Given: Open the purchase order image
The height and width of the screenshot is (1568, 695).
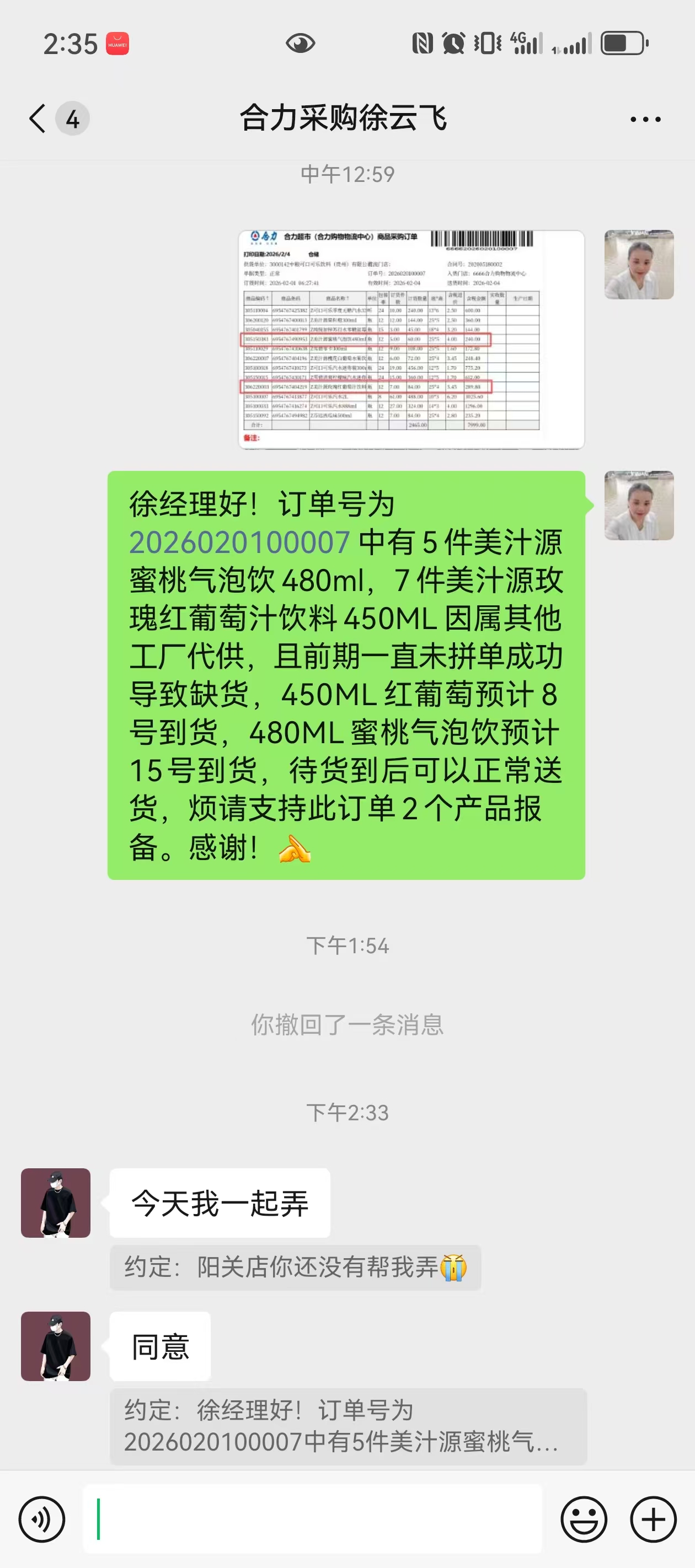Looking at the screenshot, I should point(411,340).
